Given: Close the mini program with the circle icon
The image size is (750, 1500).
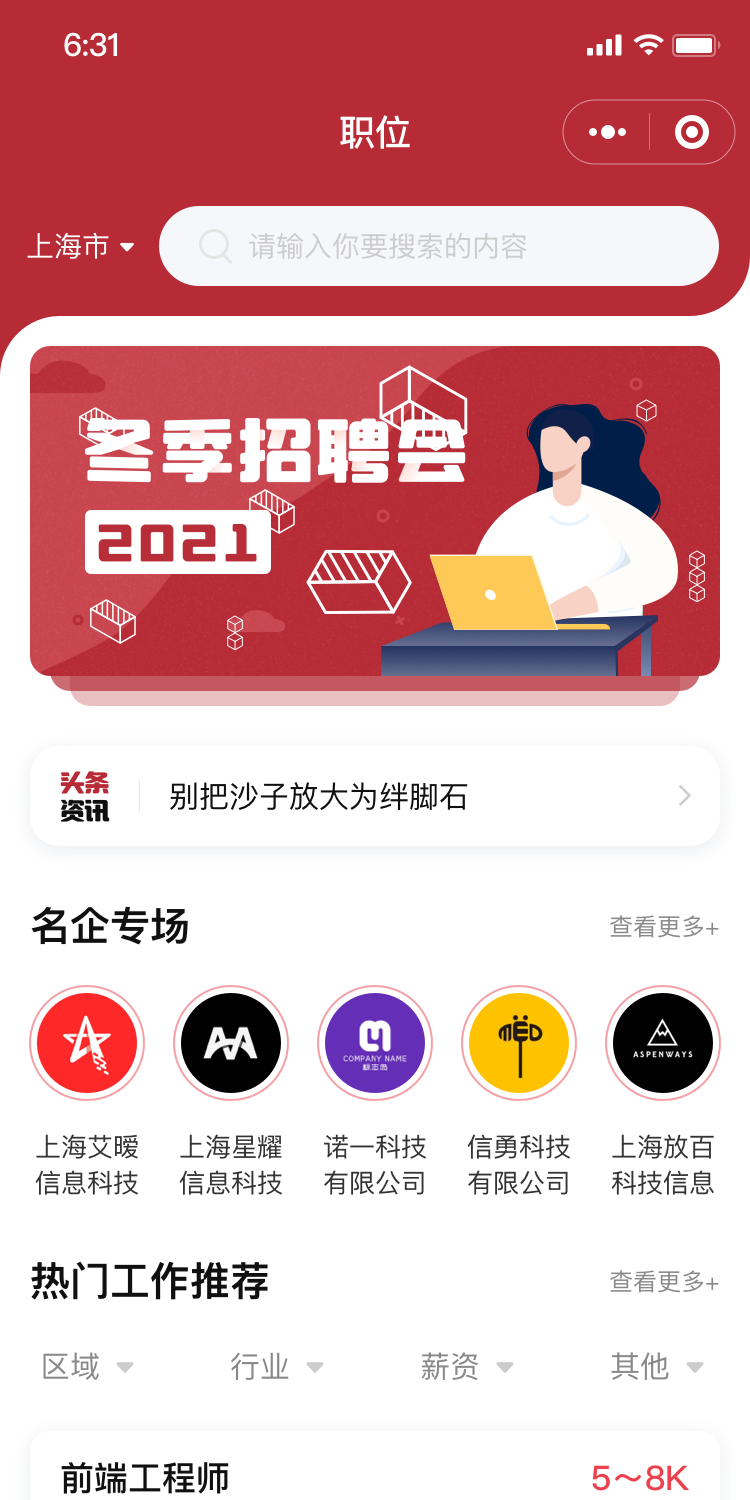Looking at the screenshot, I should click(692, 132).
